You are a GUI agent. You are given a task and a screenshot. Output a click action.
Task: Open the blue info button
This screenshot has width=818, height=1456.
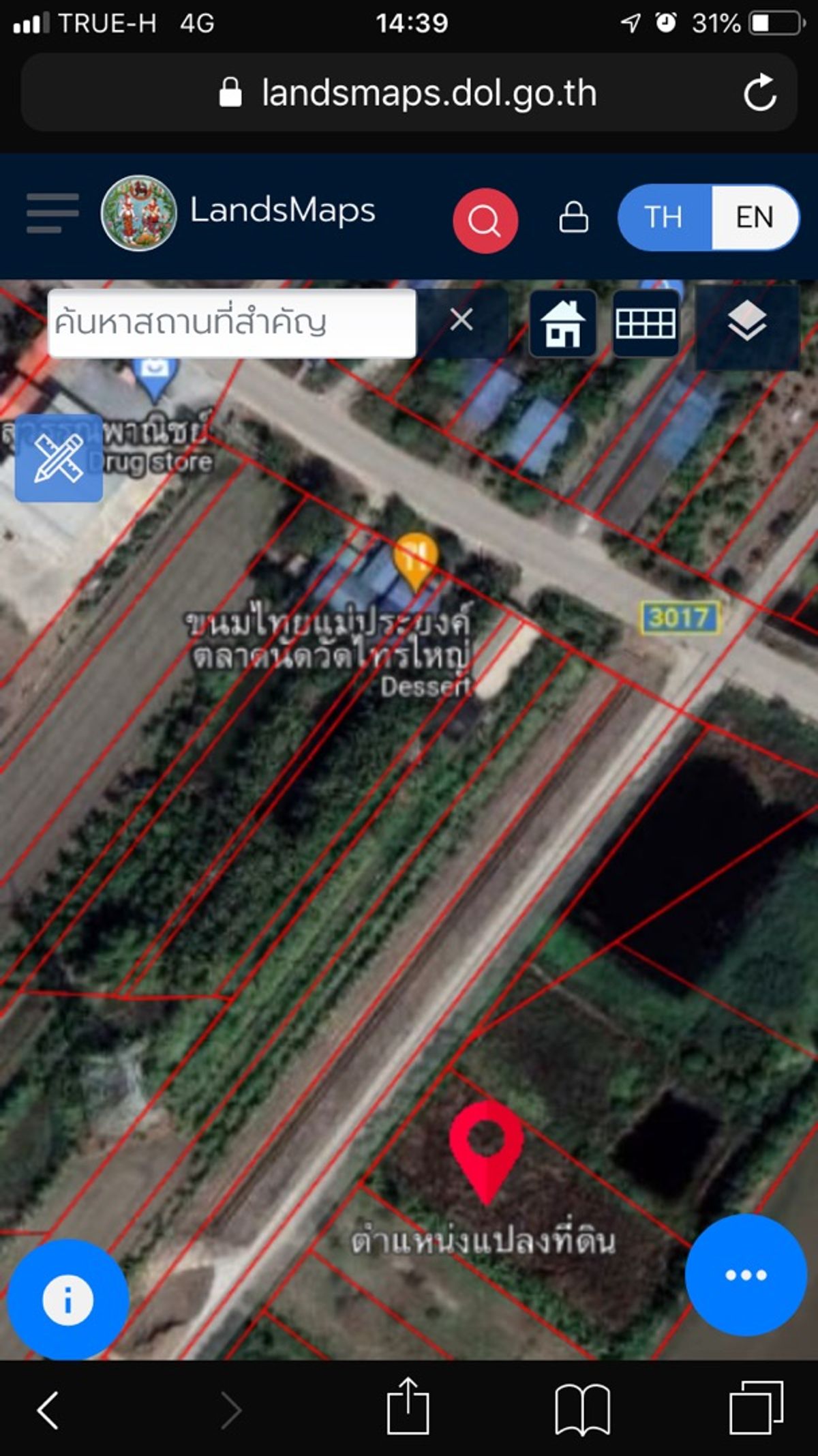tap(67, 1301)
